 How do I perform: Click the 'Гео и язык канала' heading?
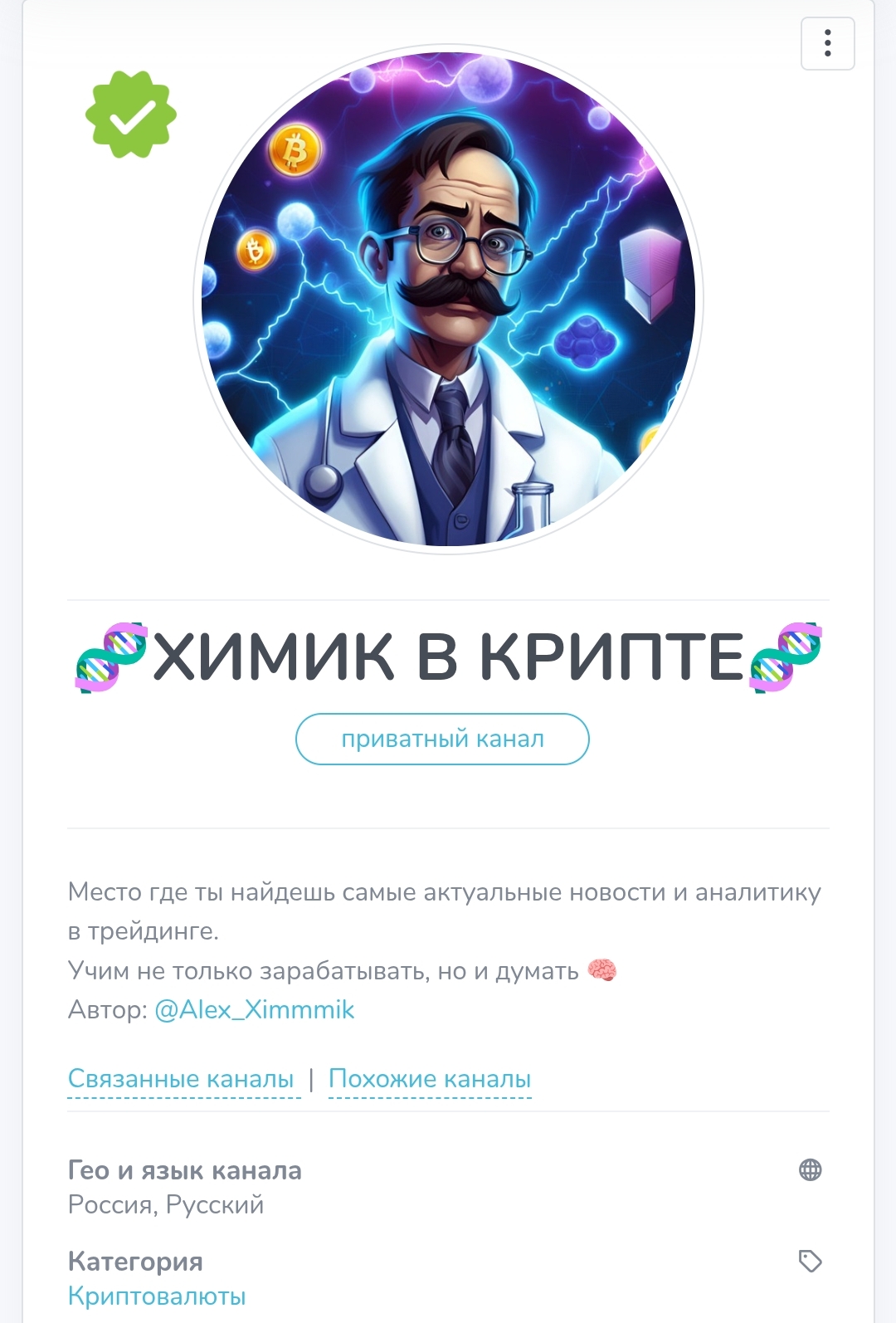click(186, 1170)
